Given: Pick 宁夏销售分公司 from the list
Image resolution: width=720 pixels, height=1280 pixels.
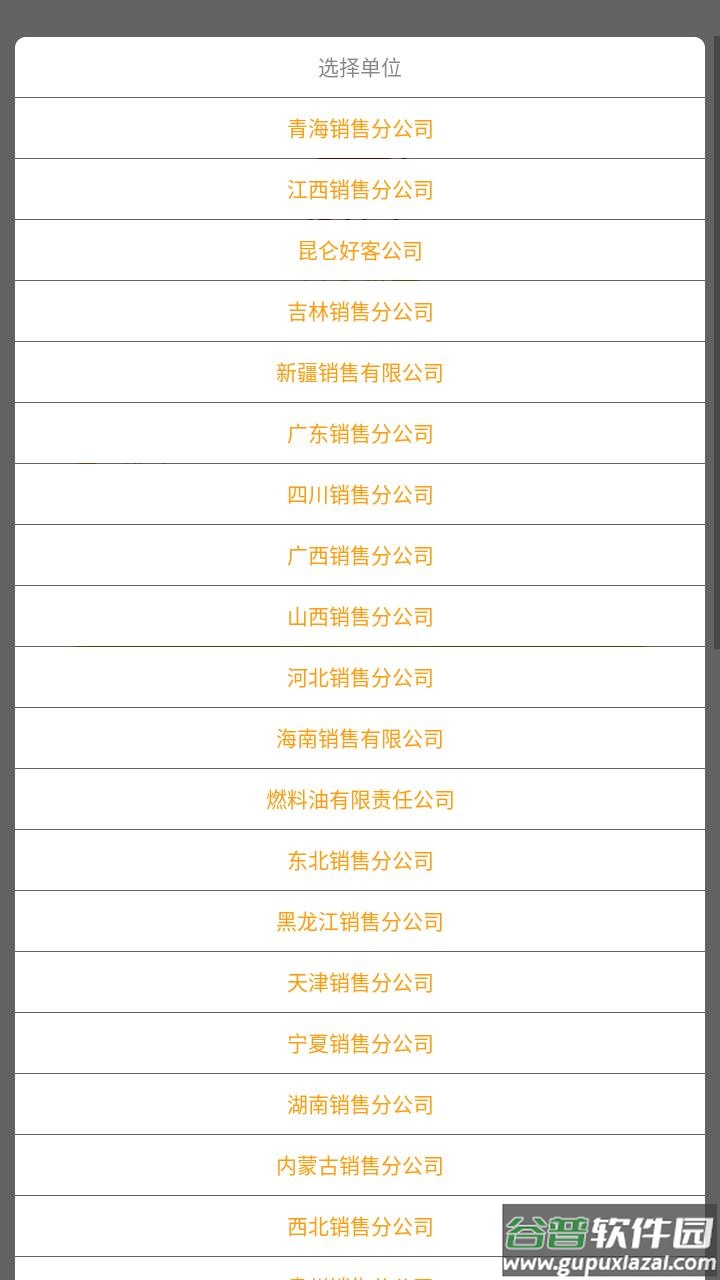Looking at the screenshot, I should click(360, 1043).
